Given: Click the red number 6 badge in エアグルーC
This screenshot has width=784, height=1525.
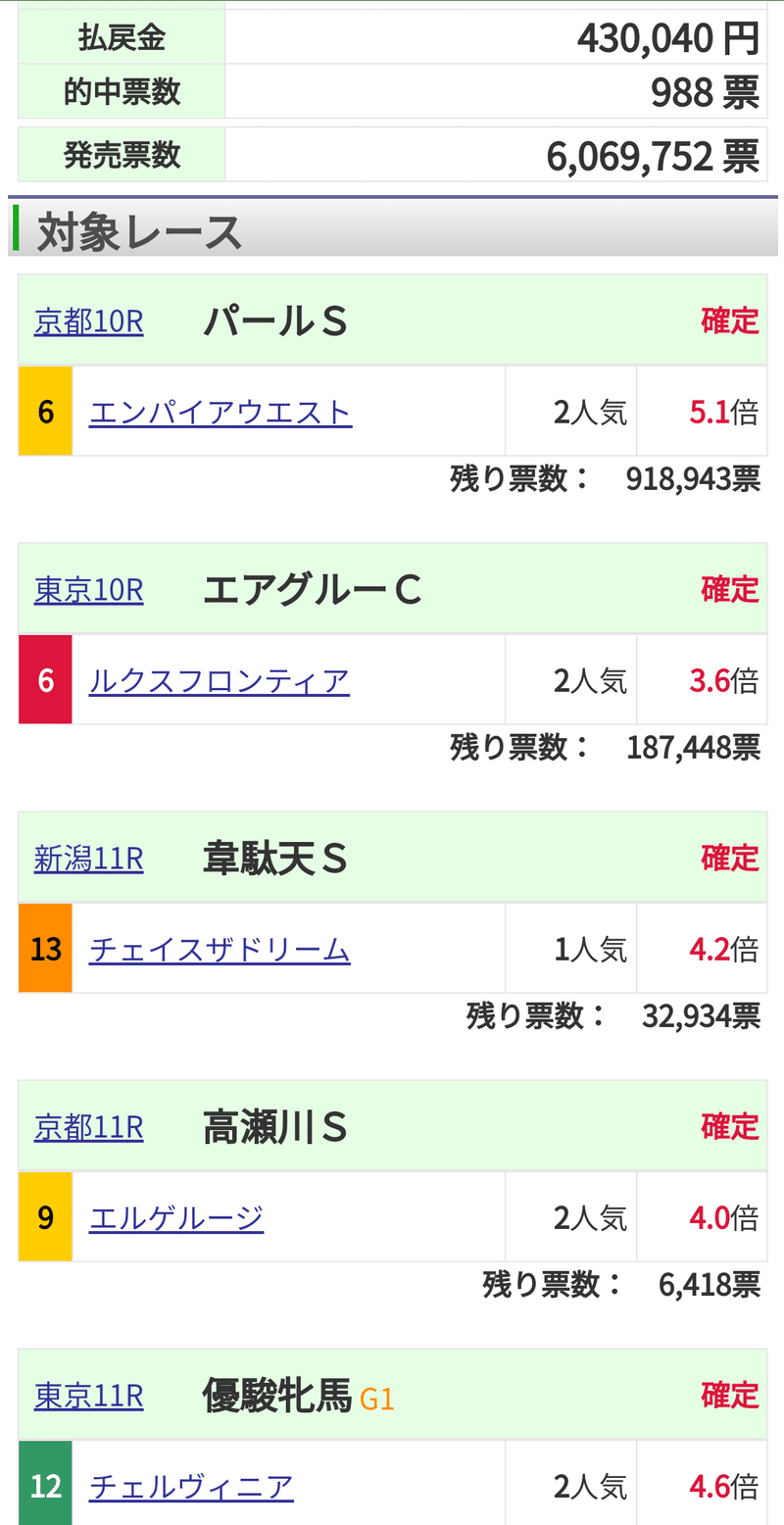Looking at the screenshot, I should click(x=44, y=678).
